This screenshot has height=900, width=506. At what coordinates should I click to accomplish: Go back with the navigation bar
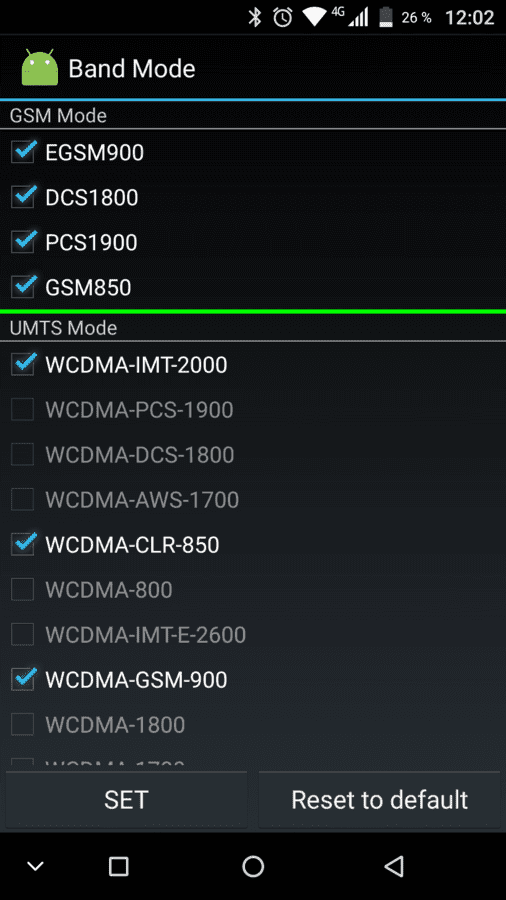click(394, 866)
